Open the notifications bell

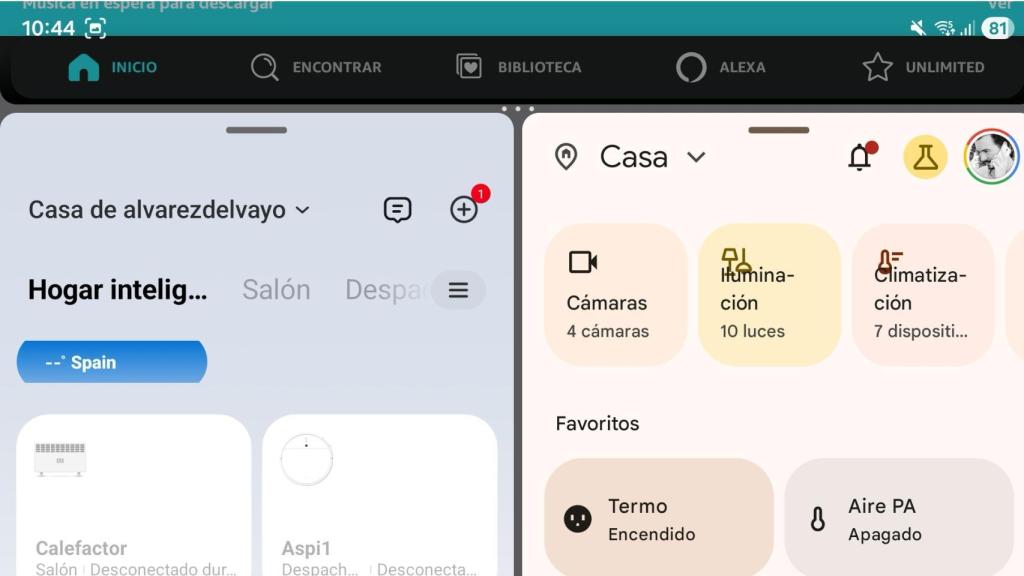click(860, 157)
